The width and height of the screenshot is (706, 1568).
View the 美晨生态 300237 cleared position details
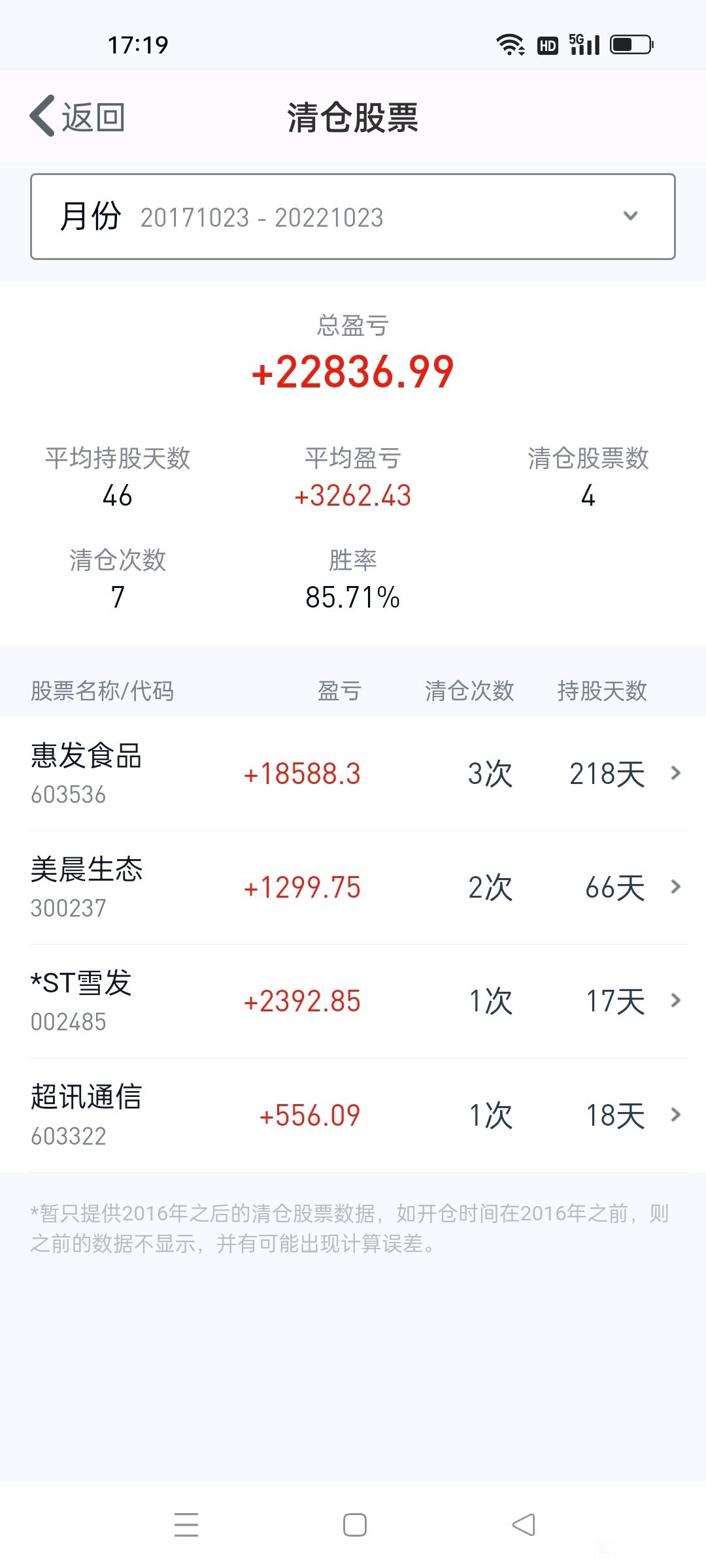tap(353, 888)
